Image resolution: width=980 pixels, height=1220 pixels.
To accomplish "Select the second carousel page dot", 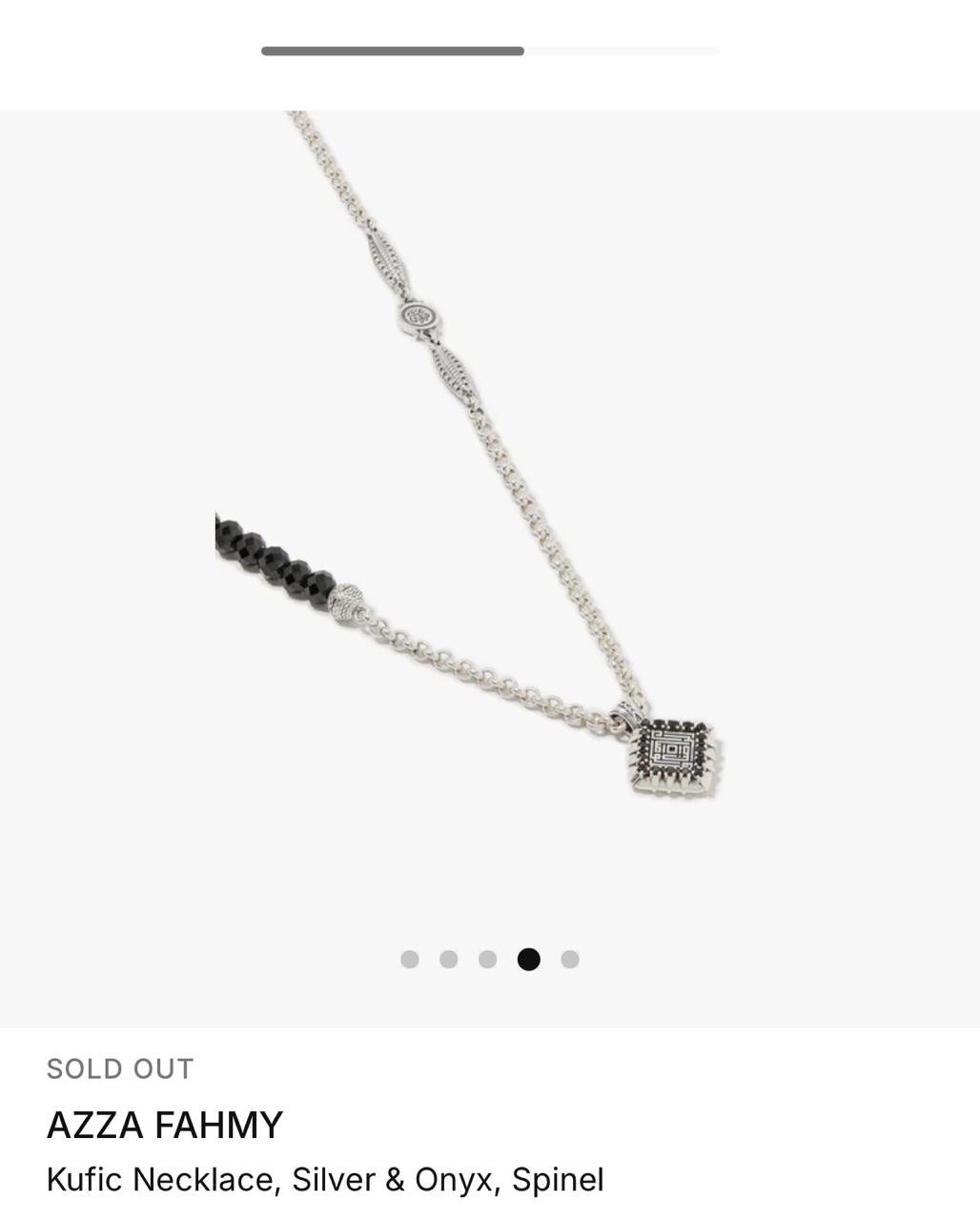I will (449, 959).
